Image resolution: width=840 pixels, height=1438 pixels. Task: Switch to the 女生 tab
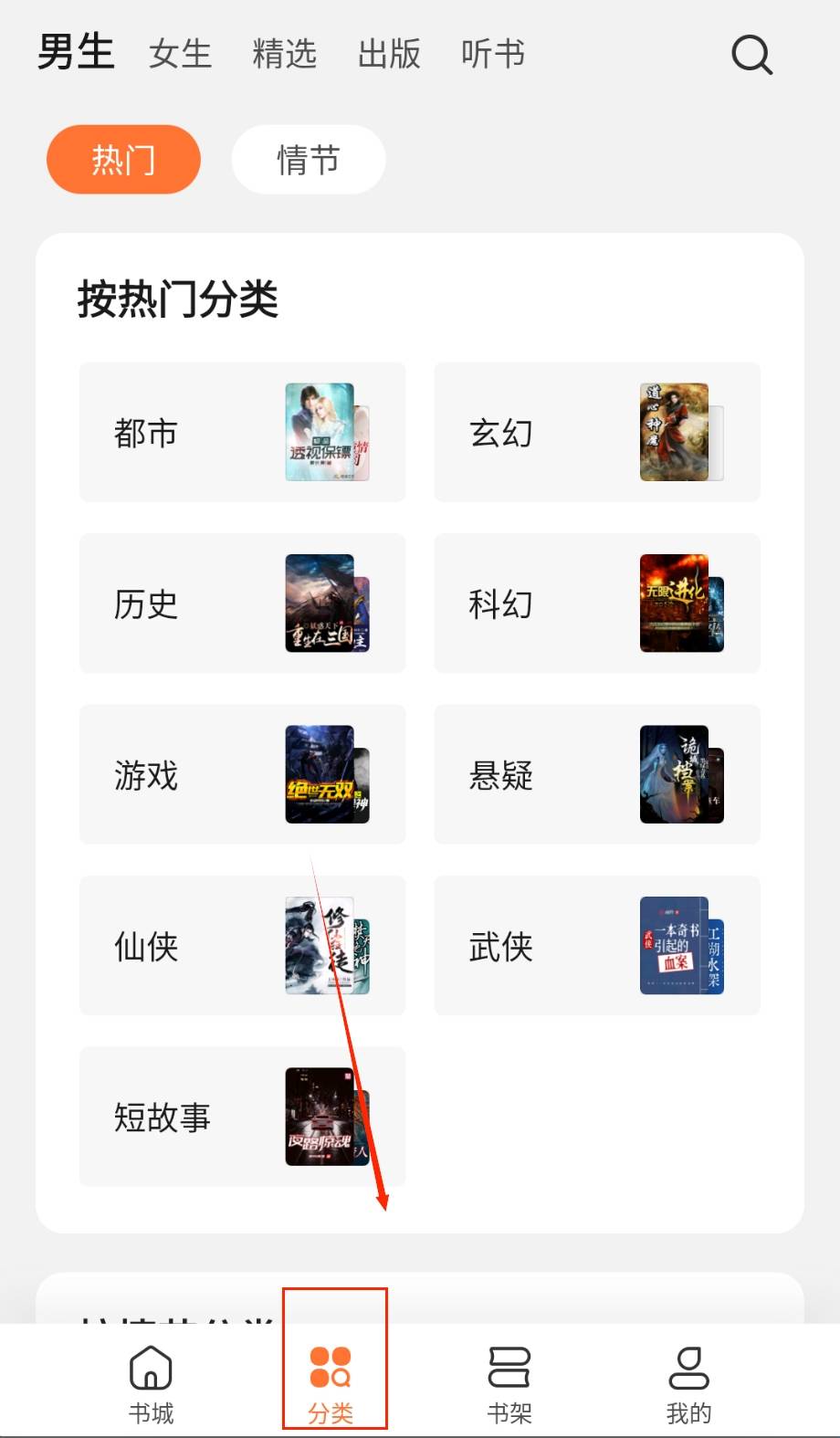coord(180,54)
